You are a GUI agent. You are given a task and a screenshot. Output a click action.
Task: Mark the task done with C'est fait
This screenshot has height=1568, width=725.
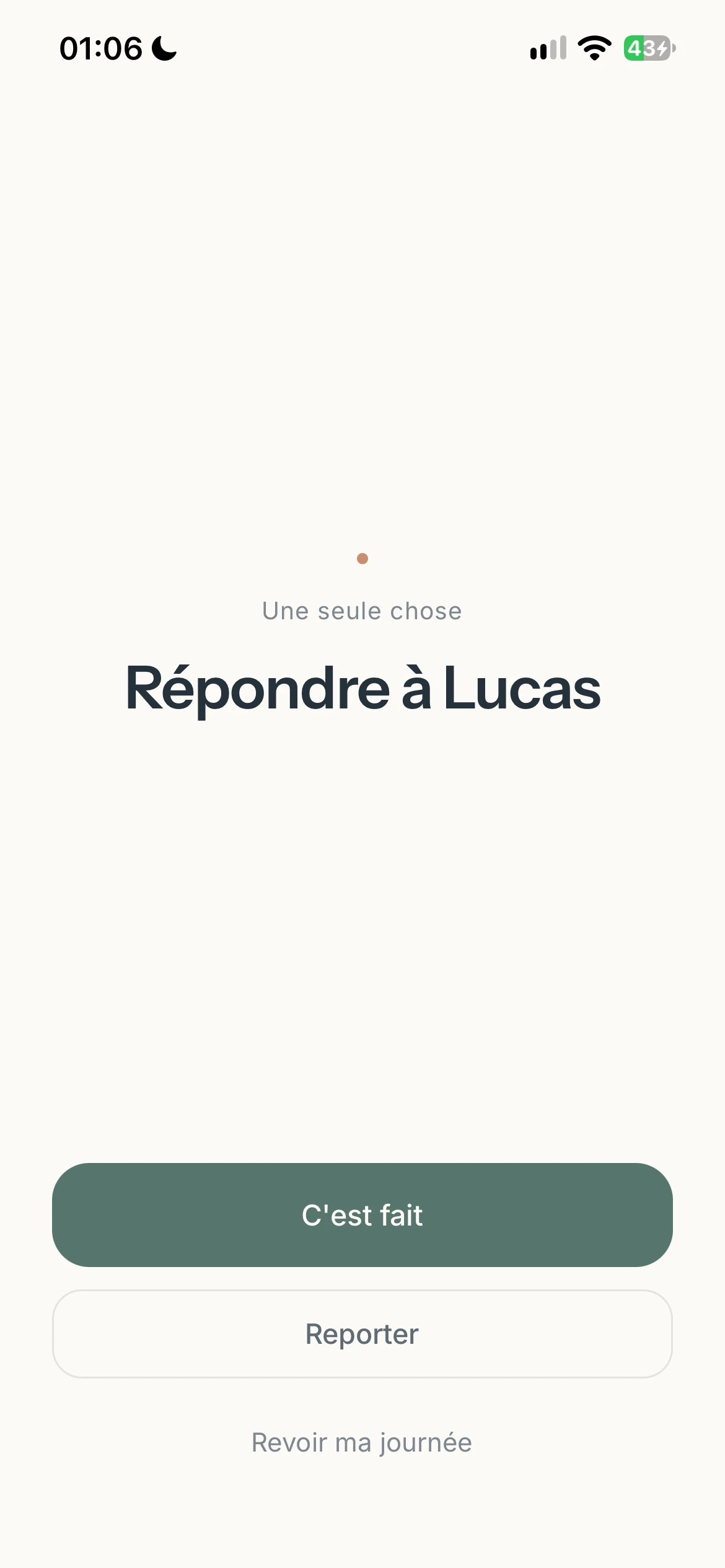362,1214
